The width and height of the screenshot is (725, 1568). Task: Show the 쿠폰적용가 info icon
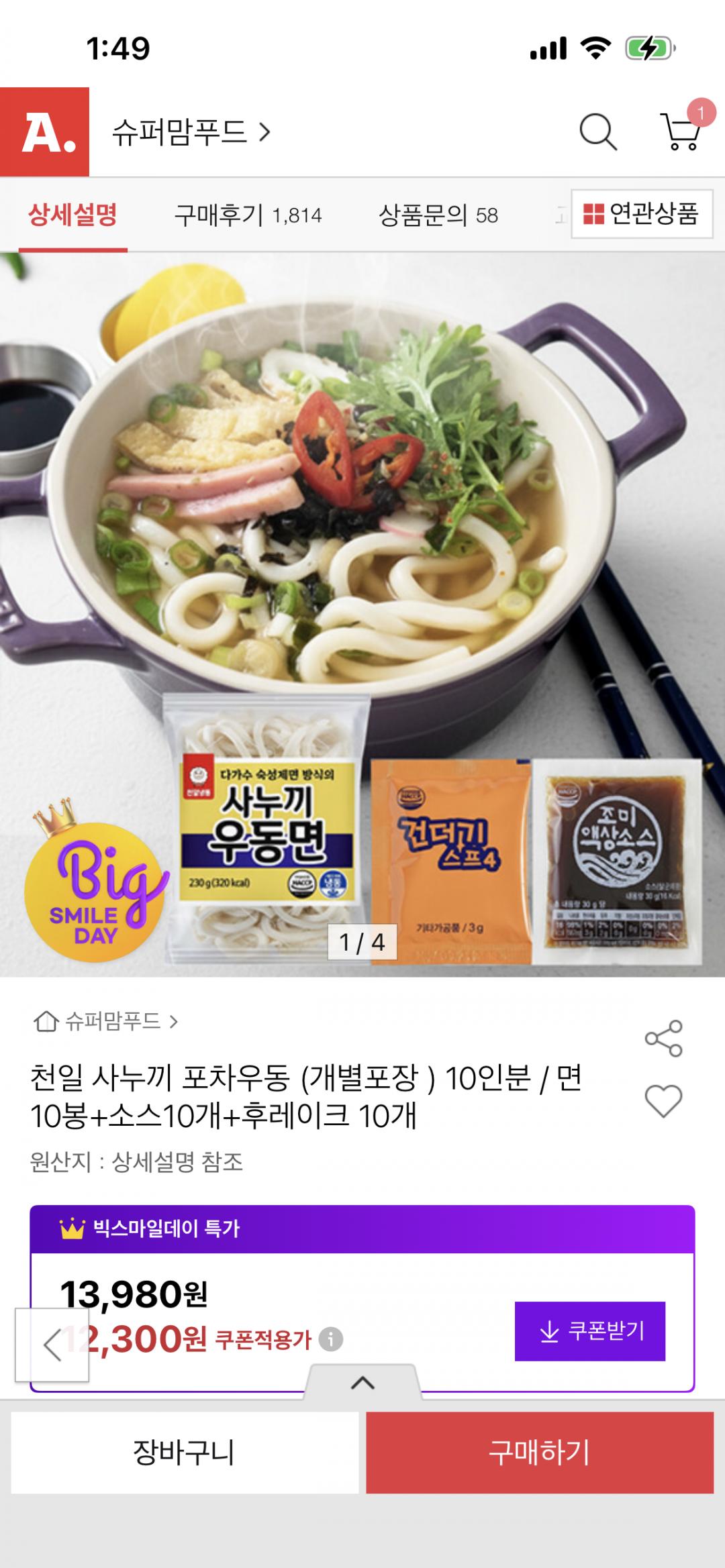click(x=330, y=1340)
